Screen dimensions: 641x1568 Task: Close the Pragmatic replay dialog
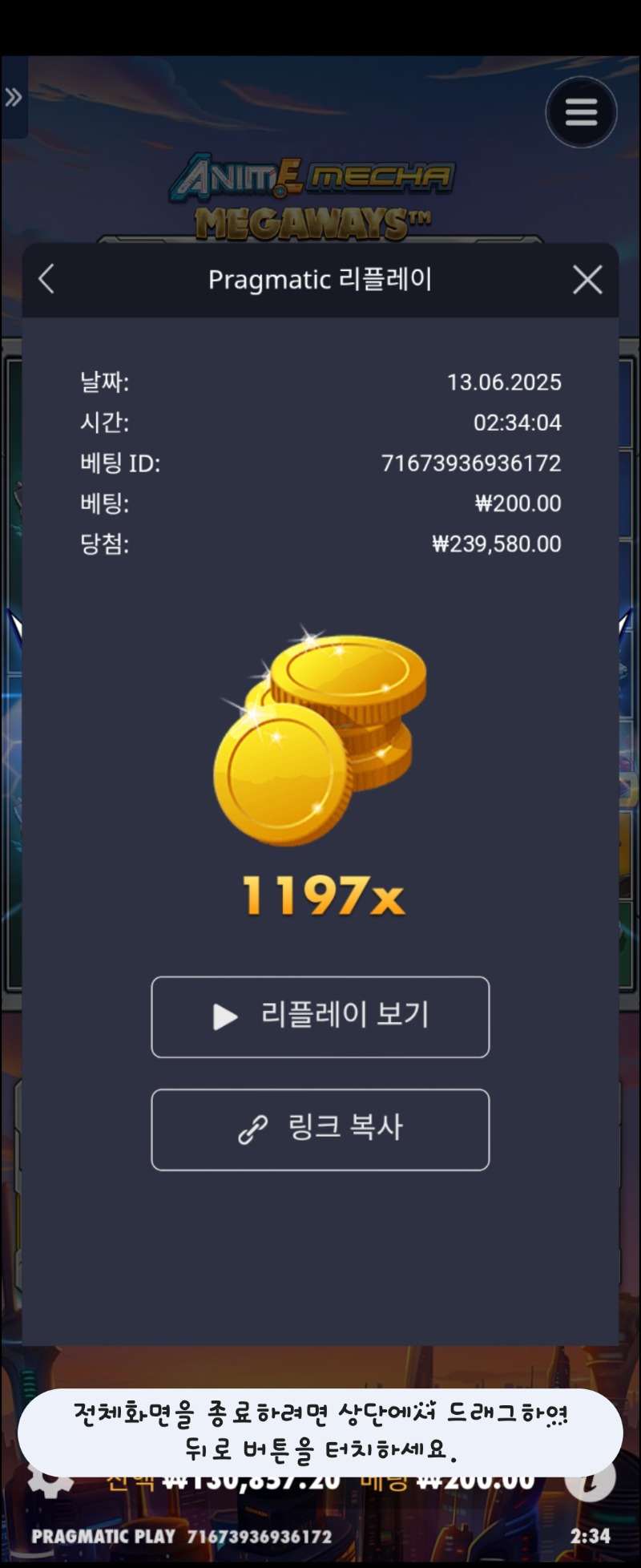[x=587, y=280]
